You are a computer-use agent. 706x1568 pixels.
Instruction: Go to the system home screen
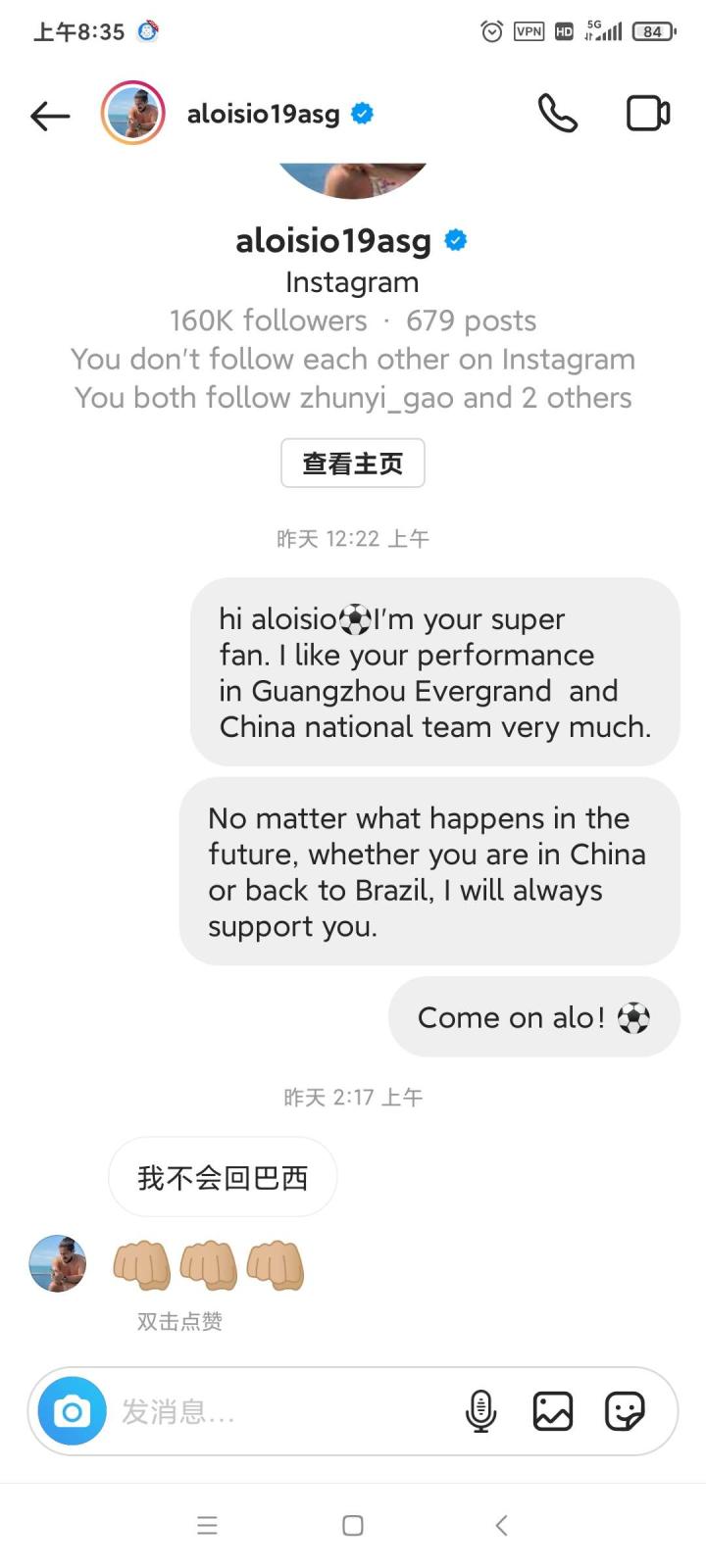[353, 1525]
